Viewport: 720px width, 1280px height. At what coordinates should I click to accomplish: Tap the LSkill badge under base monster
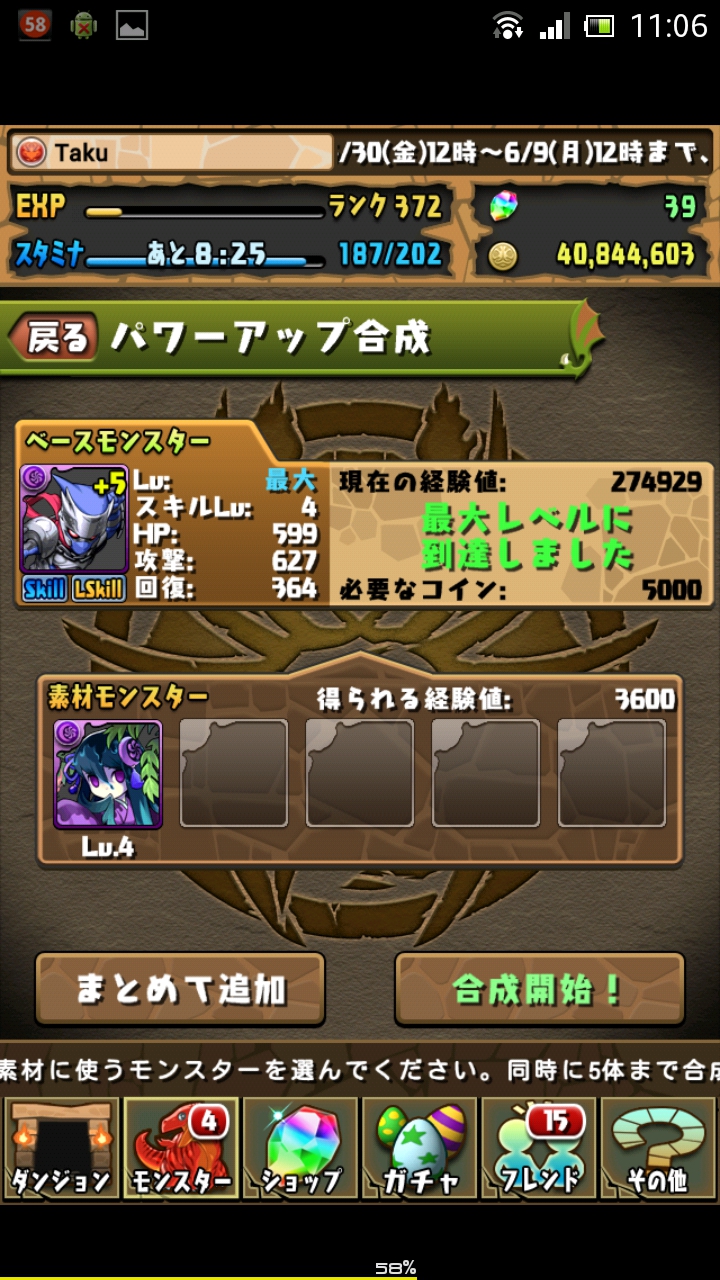[x=99, y=589]
